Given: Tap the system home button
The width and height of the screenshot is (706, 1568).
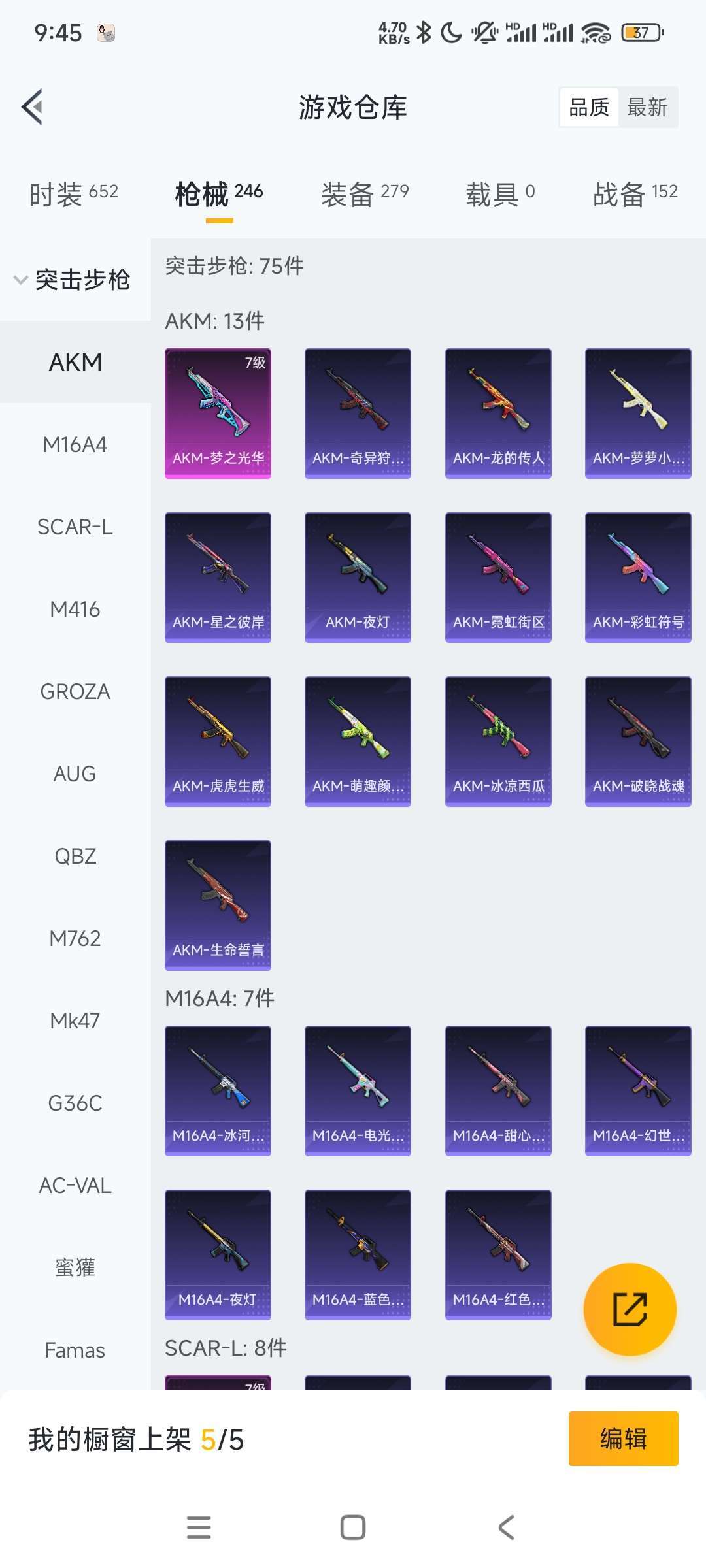Looking at the screenshot, I should tap(353, 1527).
